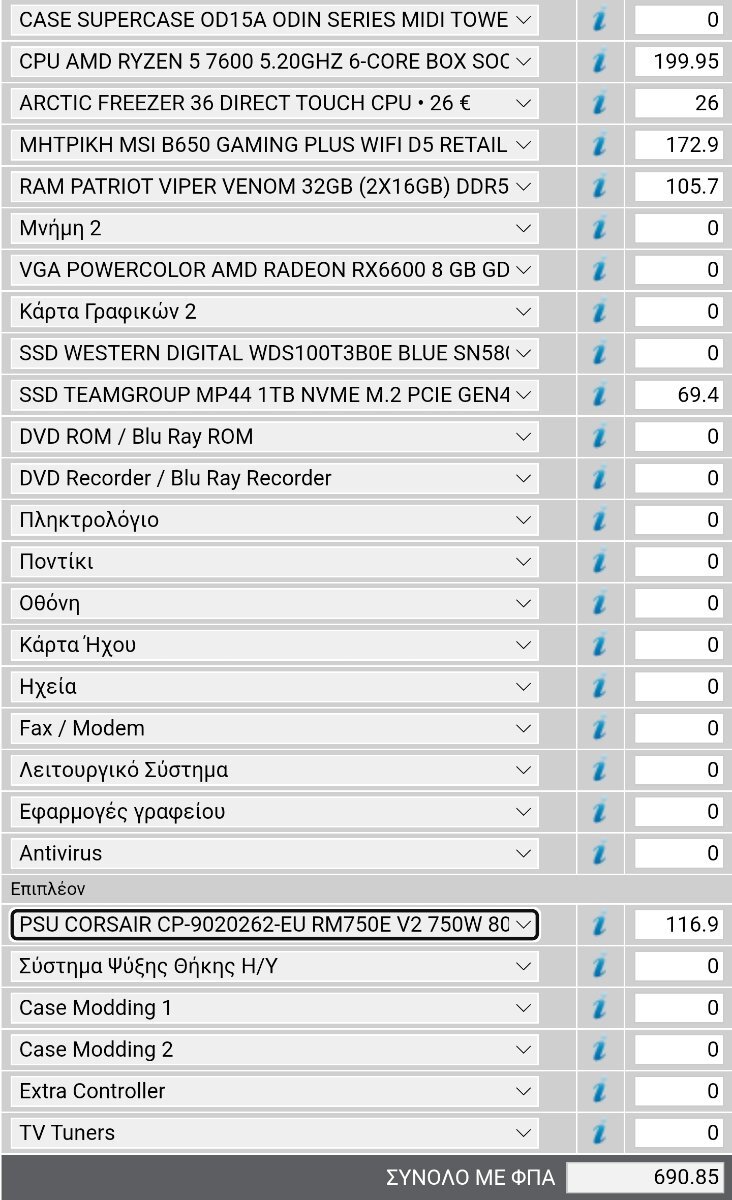Viewport: 732px width, 1200px height.
Task: Show info icon for the PSU CORSAIR row
Action: click(599, 924)
